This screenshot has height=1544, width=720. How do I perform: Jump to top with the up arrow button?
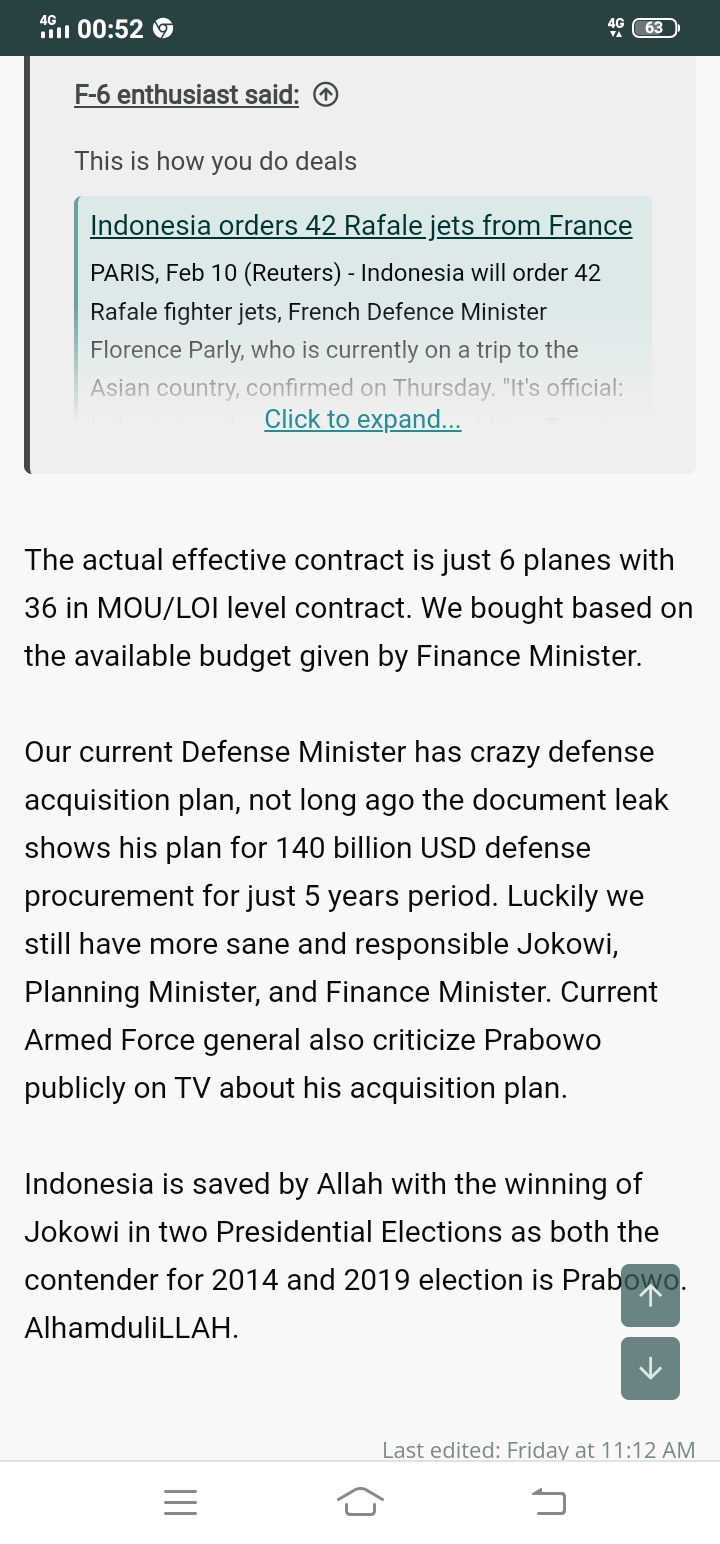pyautogui.click(x=650, y=1295)
